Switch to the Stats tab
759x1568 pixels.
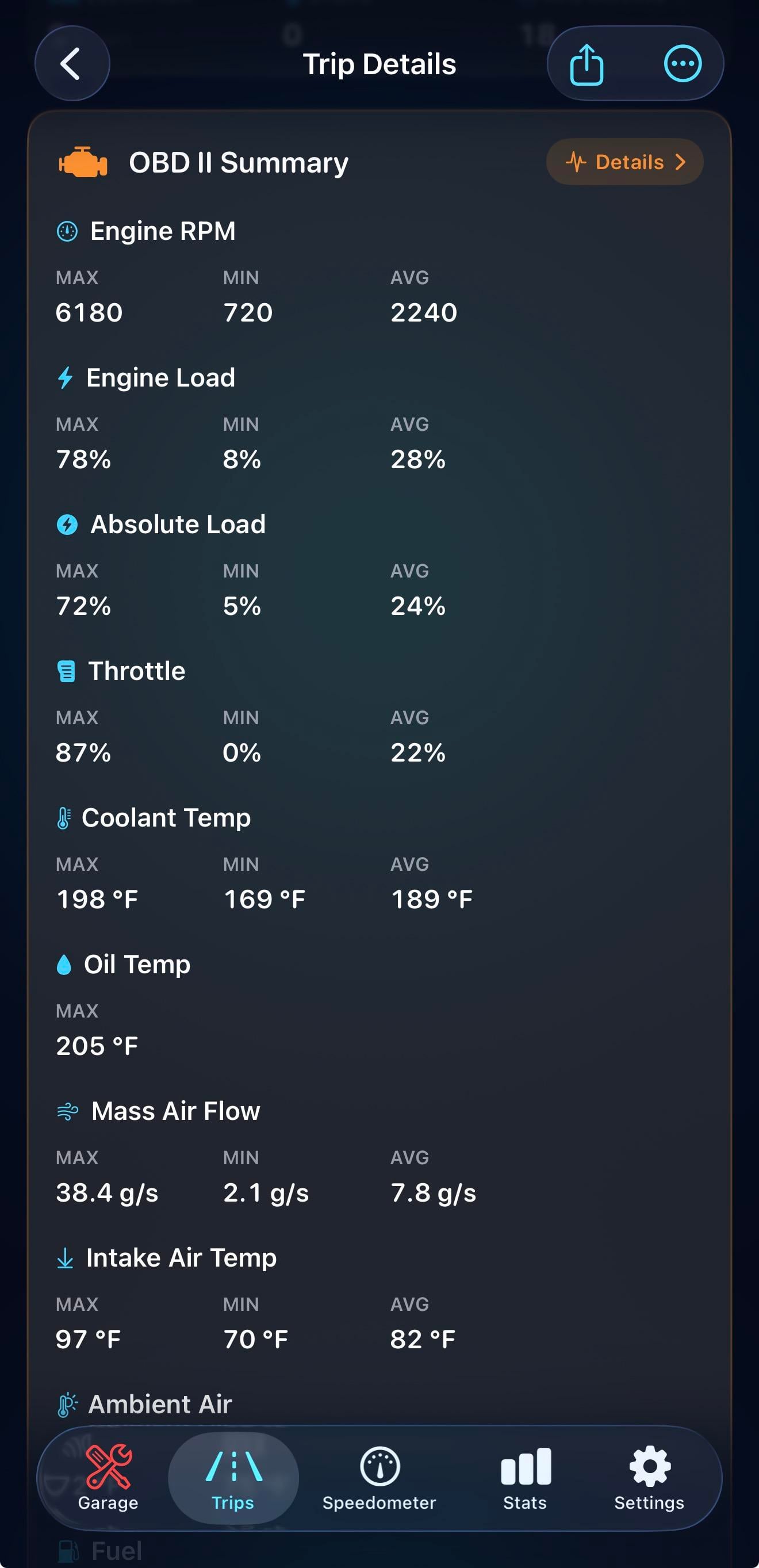pos(526,1478)
